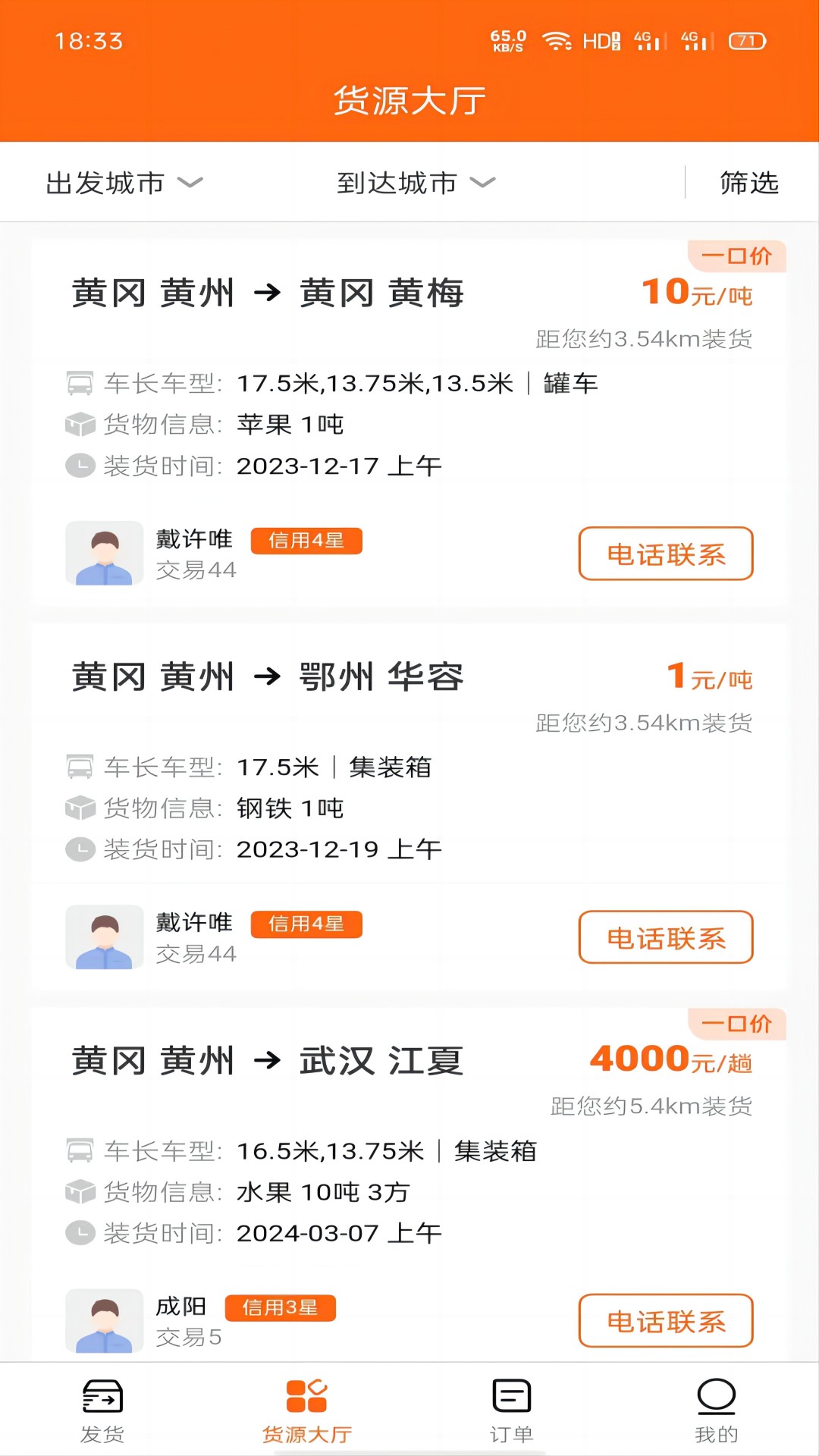This screenshot has height=1456, width=819.
Task: Tap 电话联系 for the 钢铁 1吨 listing
Action: (665, 938)
